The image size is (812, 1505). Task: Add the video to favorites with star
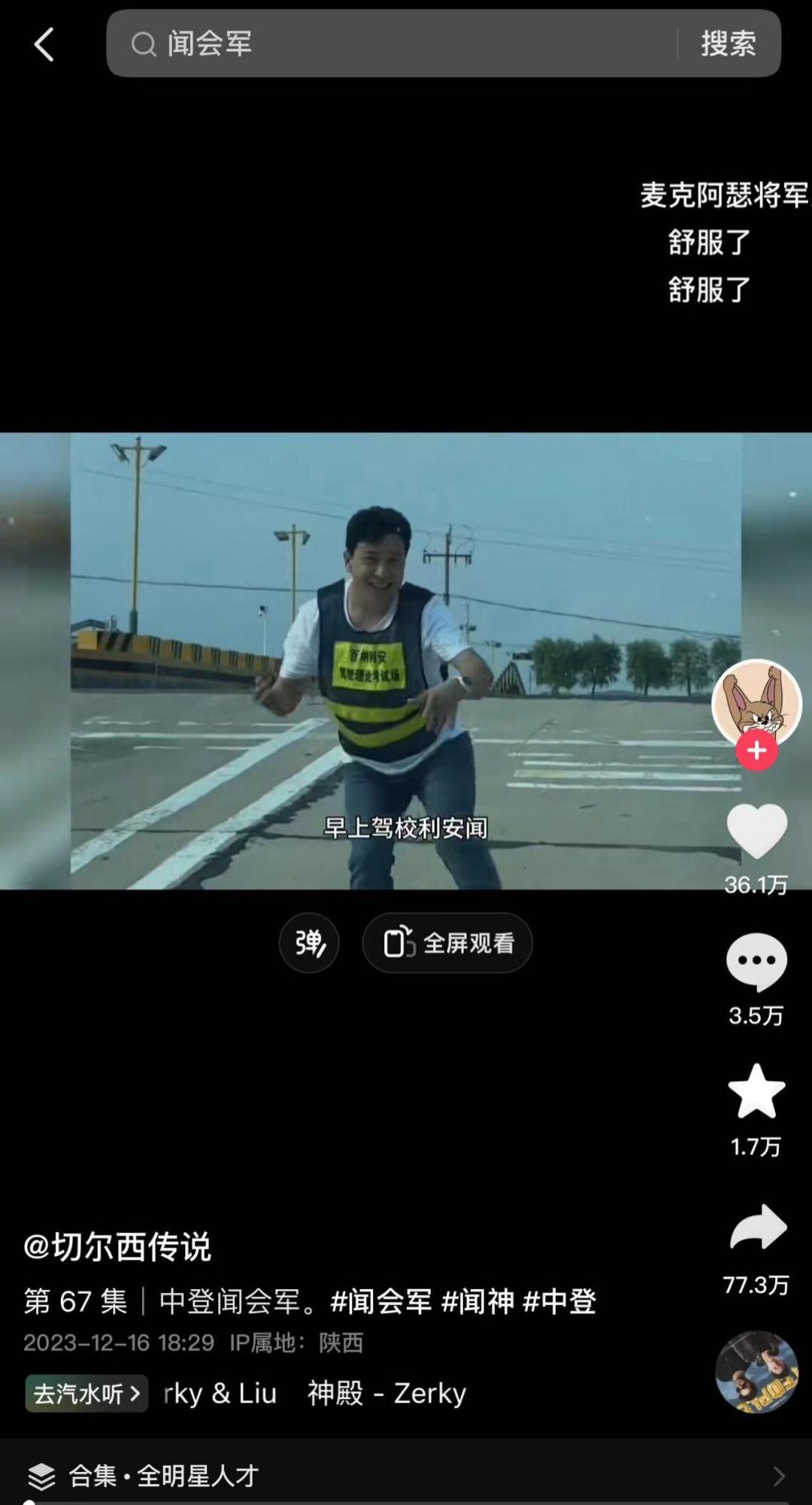756,1091
